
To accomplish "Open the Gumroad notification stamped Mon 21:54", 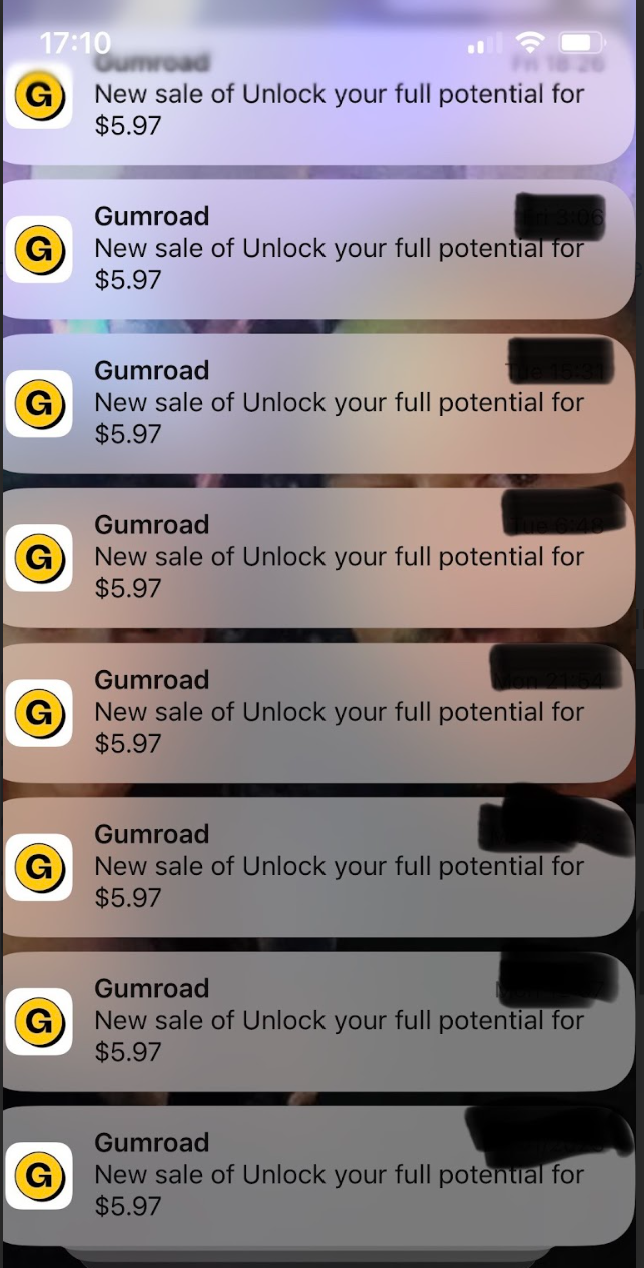I will pos(320,712).
